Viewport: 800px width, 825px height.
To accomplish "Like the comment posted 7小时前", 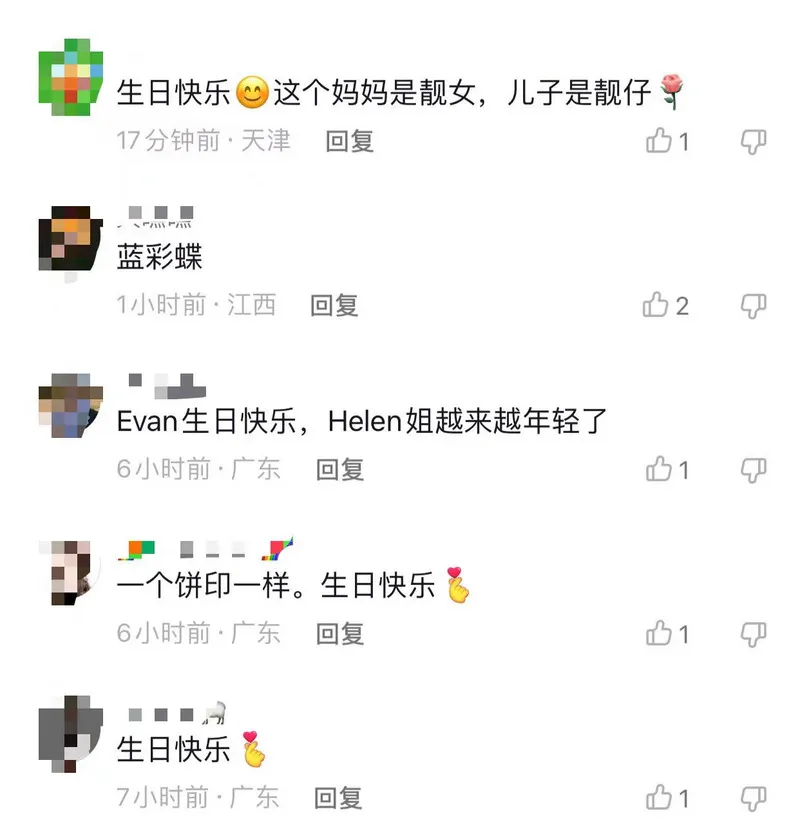I will tap(659, 797).
